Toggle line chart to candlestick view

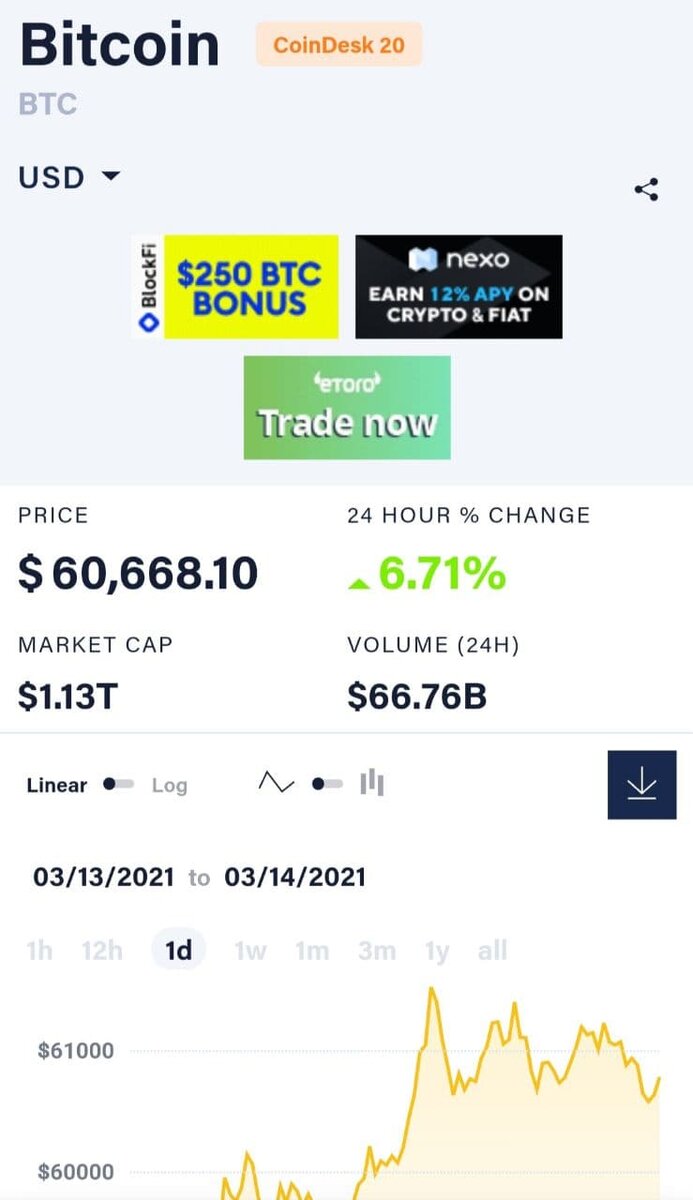[x=328, y=783]
